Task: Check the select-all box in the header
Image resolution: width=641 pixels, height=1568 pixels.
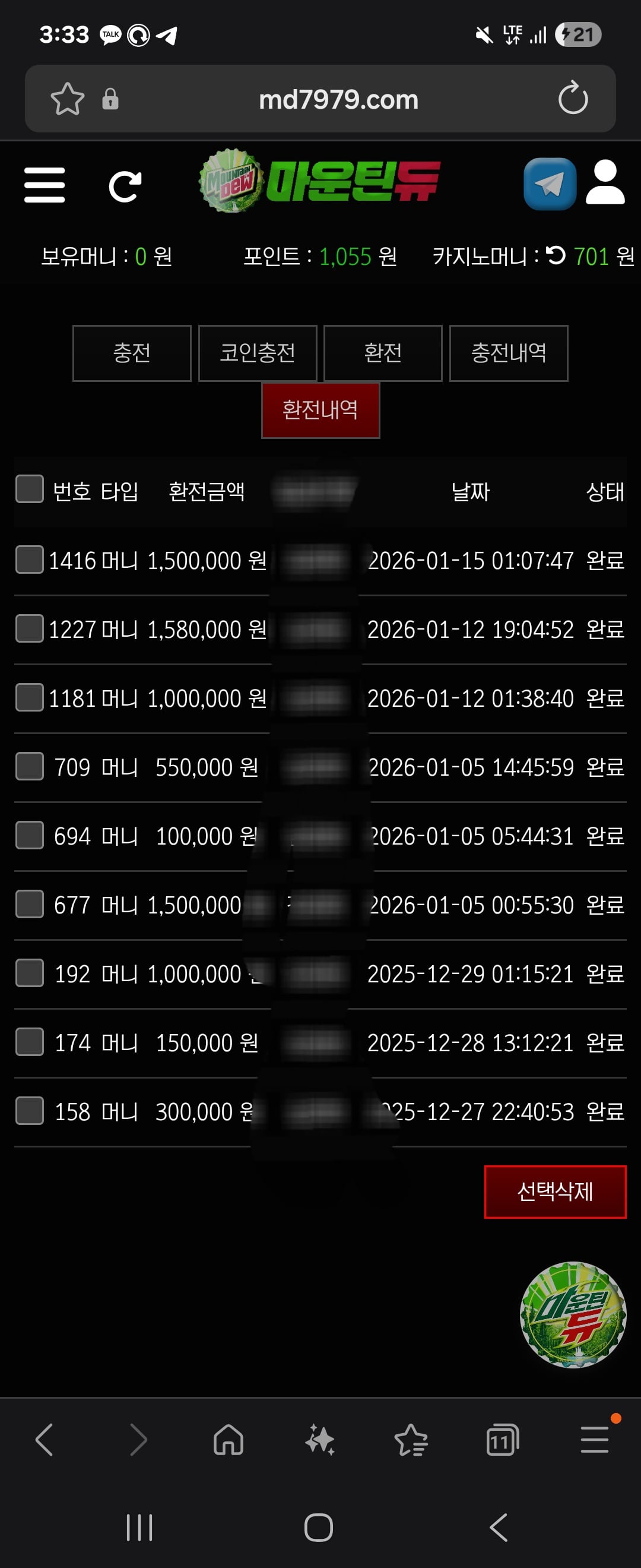Action: [29, 489]
